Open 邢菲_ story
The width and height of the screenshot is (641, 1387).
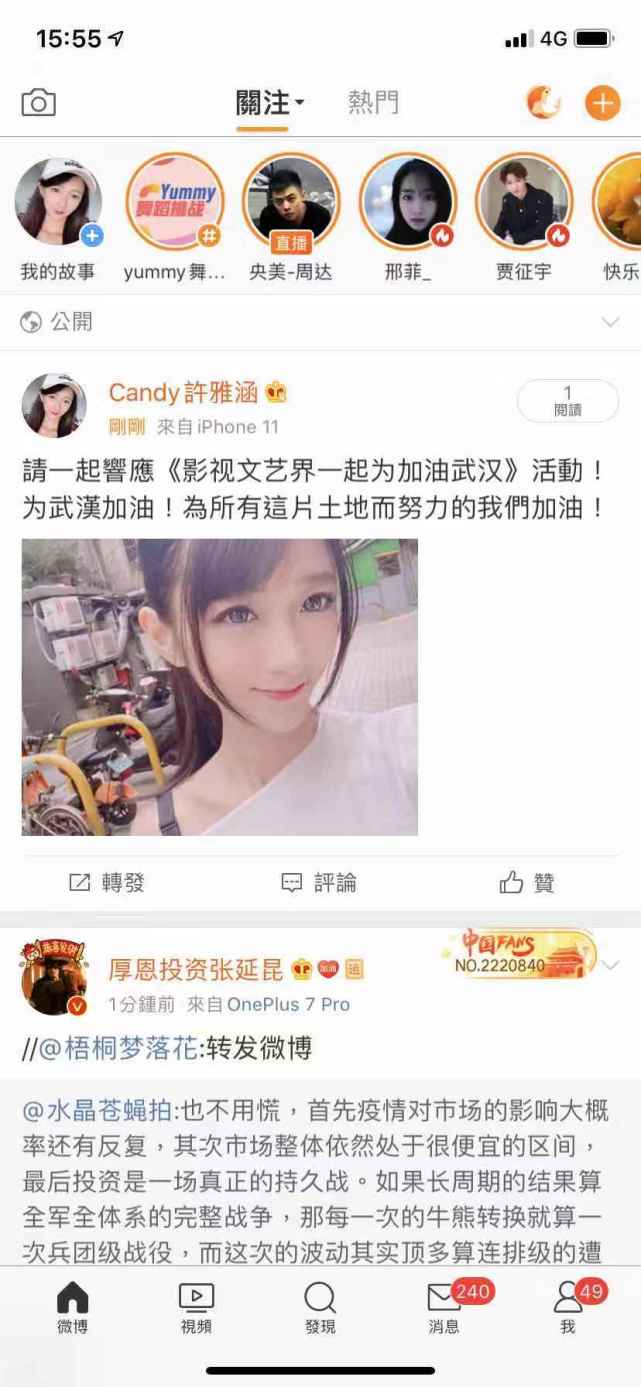pos(407,202)
